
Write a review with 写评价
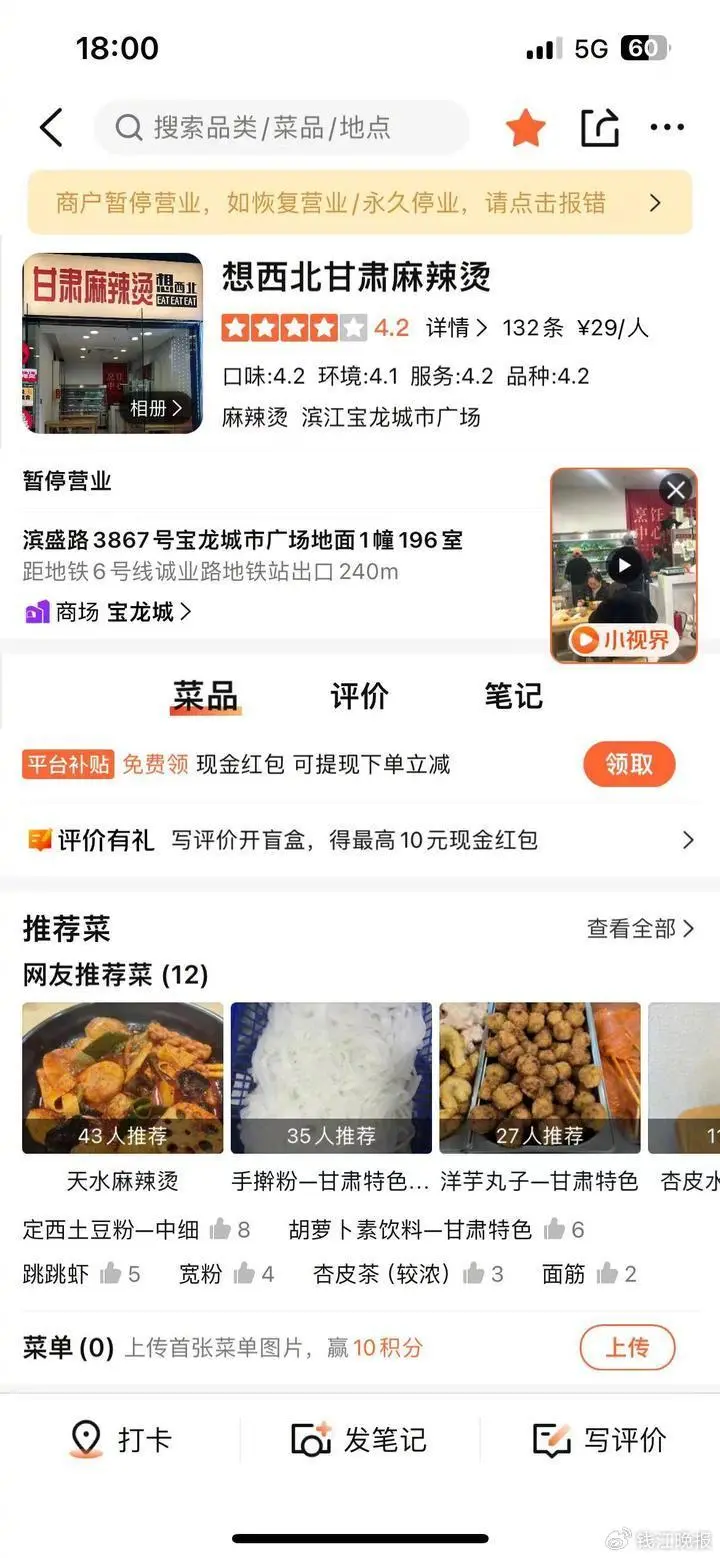tap(599, 1440)
